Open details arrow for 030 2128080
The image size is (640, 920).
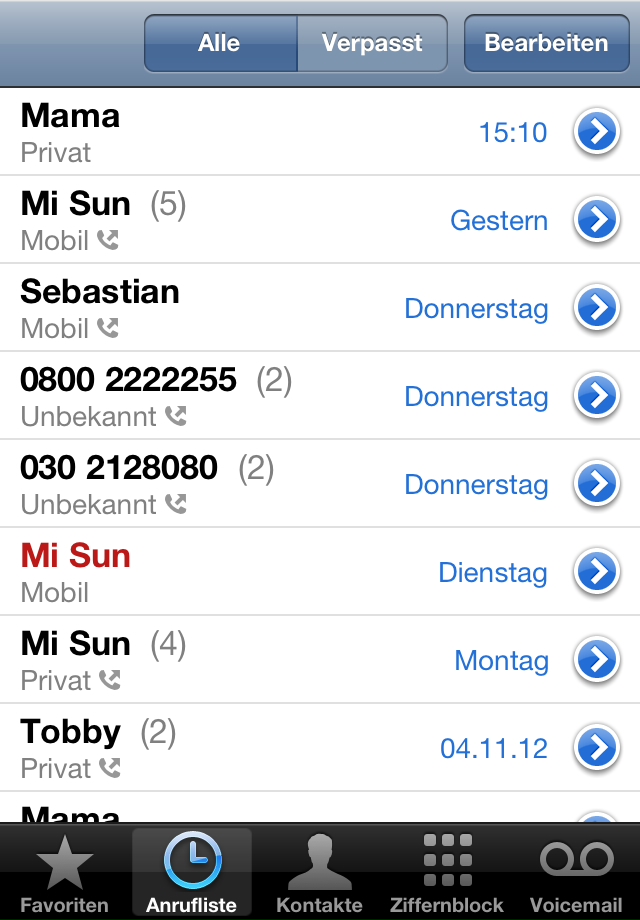pos(597,484)
